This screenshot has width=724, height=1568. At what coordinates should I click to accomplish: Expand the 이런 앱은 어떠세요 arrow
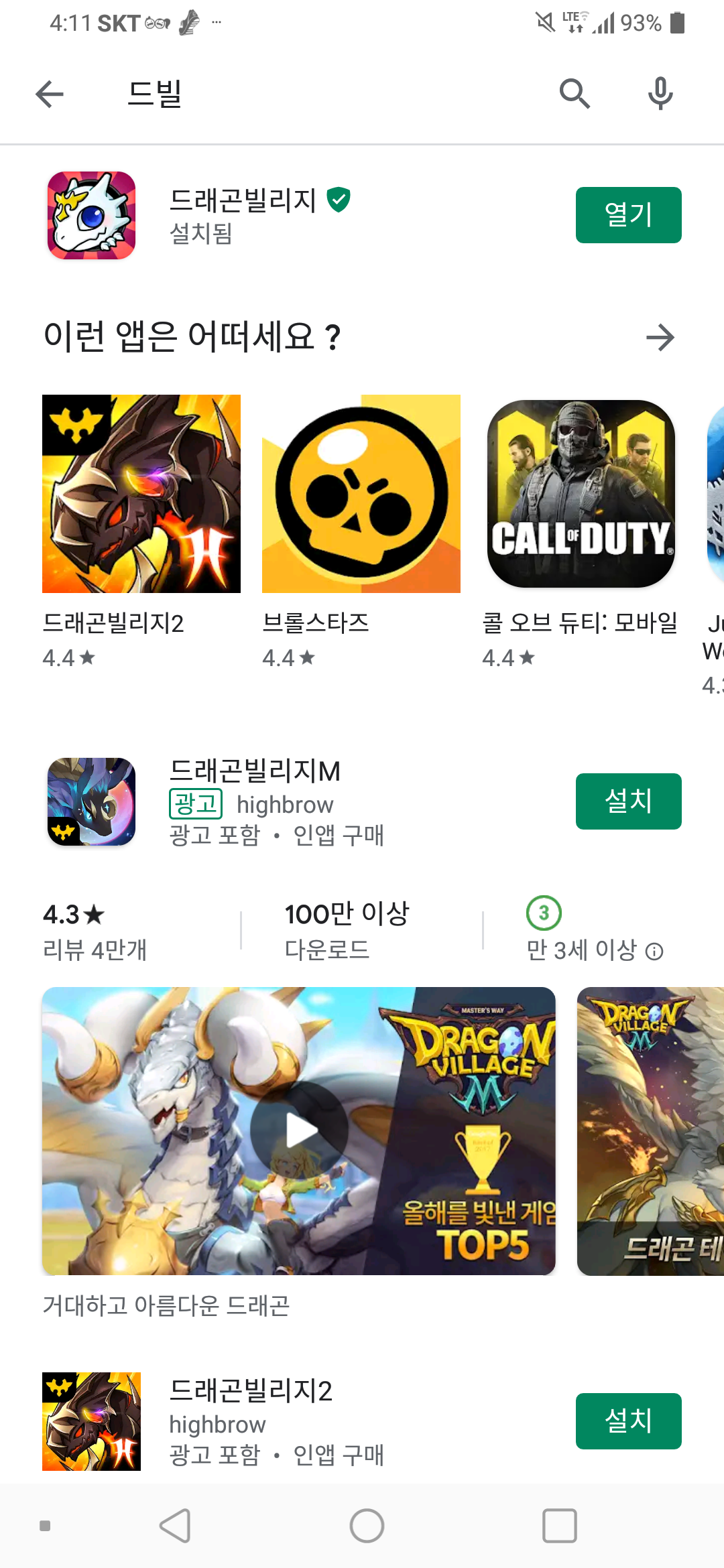point(660,337)
